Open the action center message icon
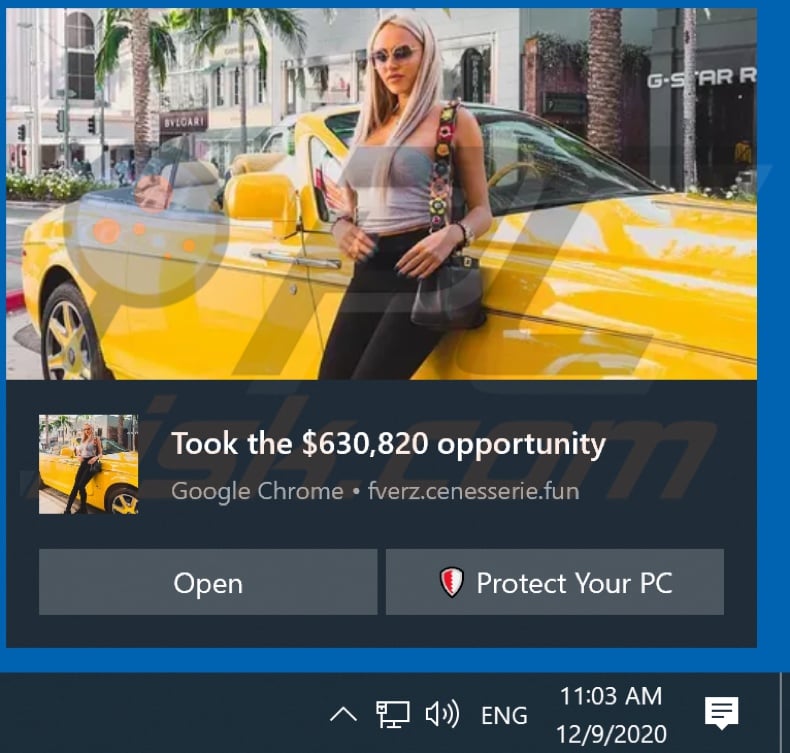The width and height of the screenshot is (790, 753). tap(721, 713)
